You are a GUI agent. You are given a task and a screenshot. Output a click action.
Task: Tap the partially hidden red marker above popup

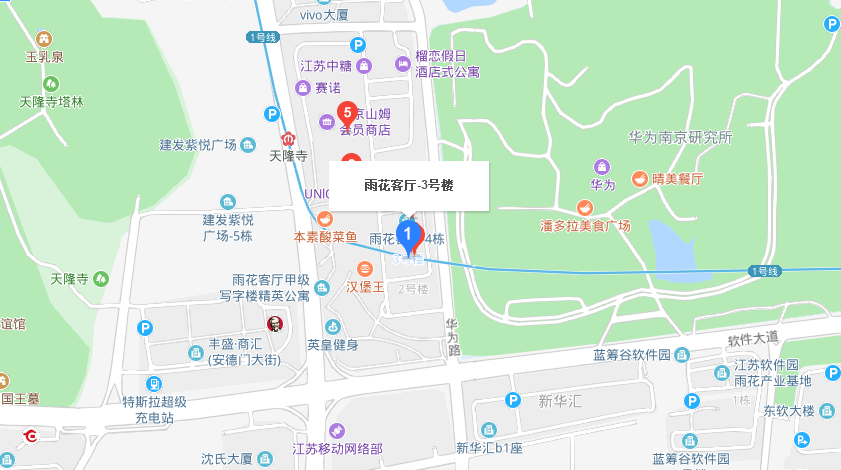[x=351, y=157]
